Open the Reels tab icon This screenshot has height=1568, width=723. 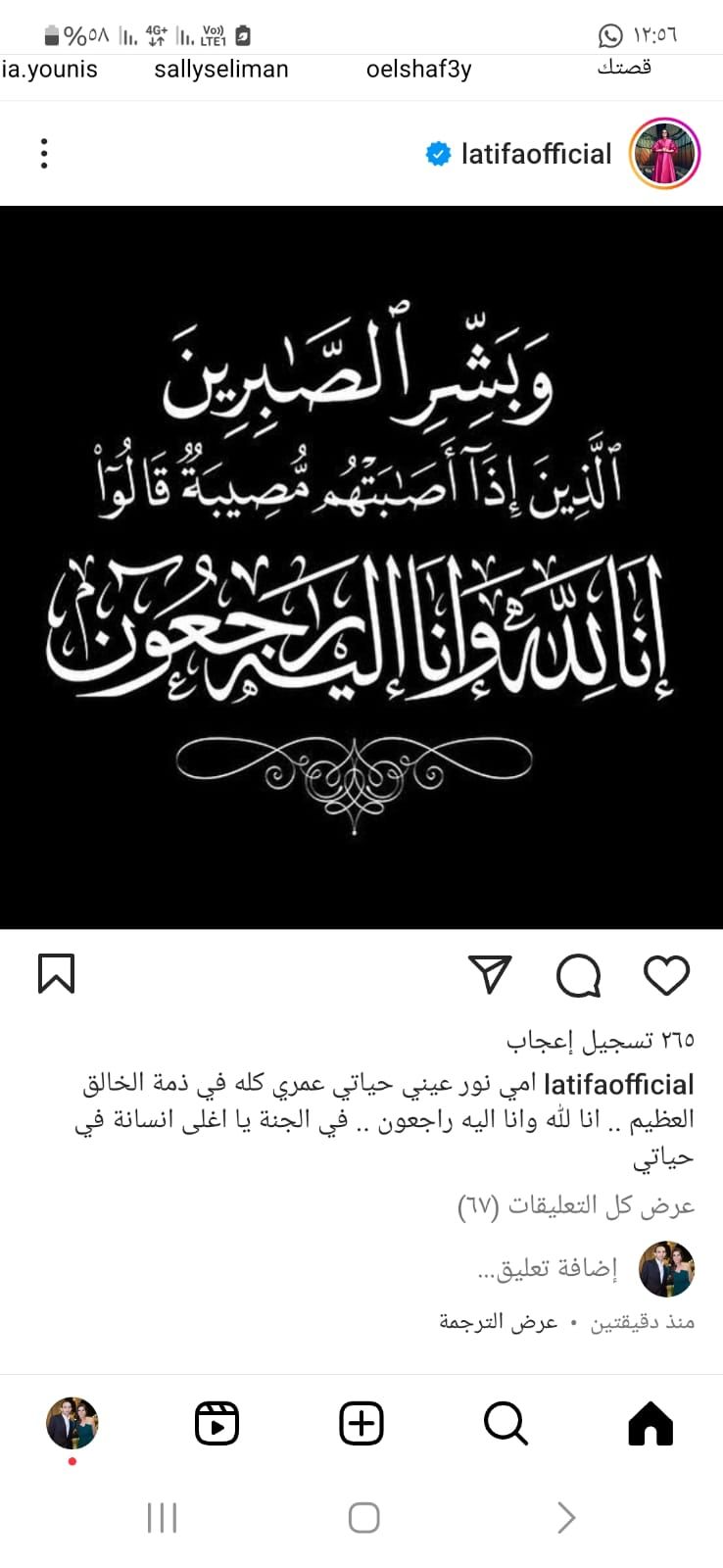pyautogui.click(x=217, y=1423)
